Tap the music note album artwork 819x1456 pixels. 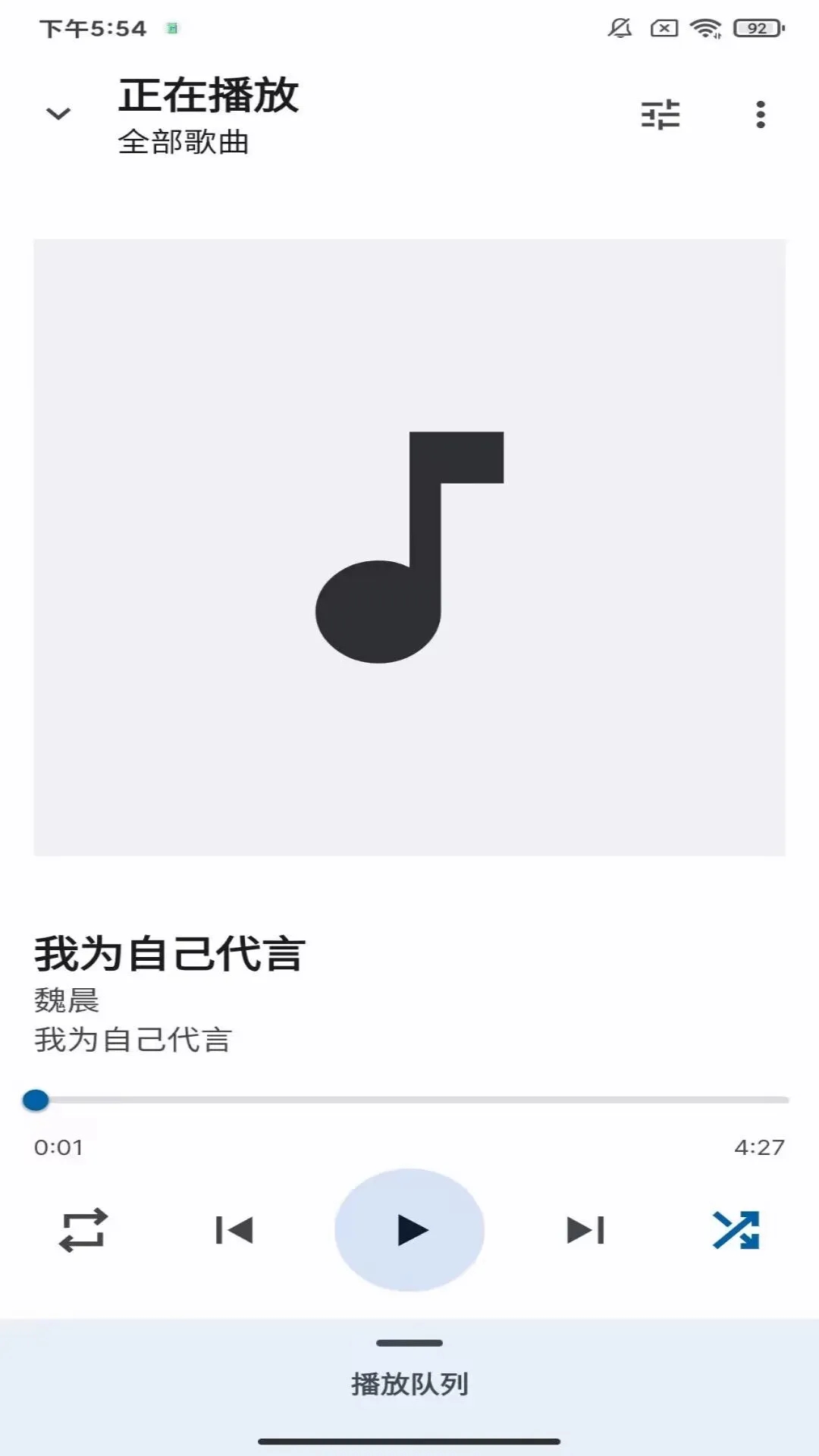tap(409, 546)
